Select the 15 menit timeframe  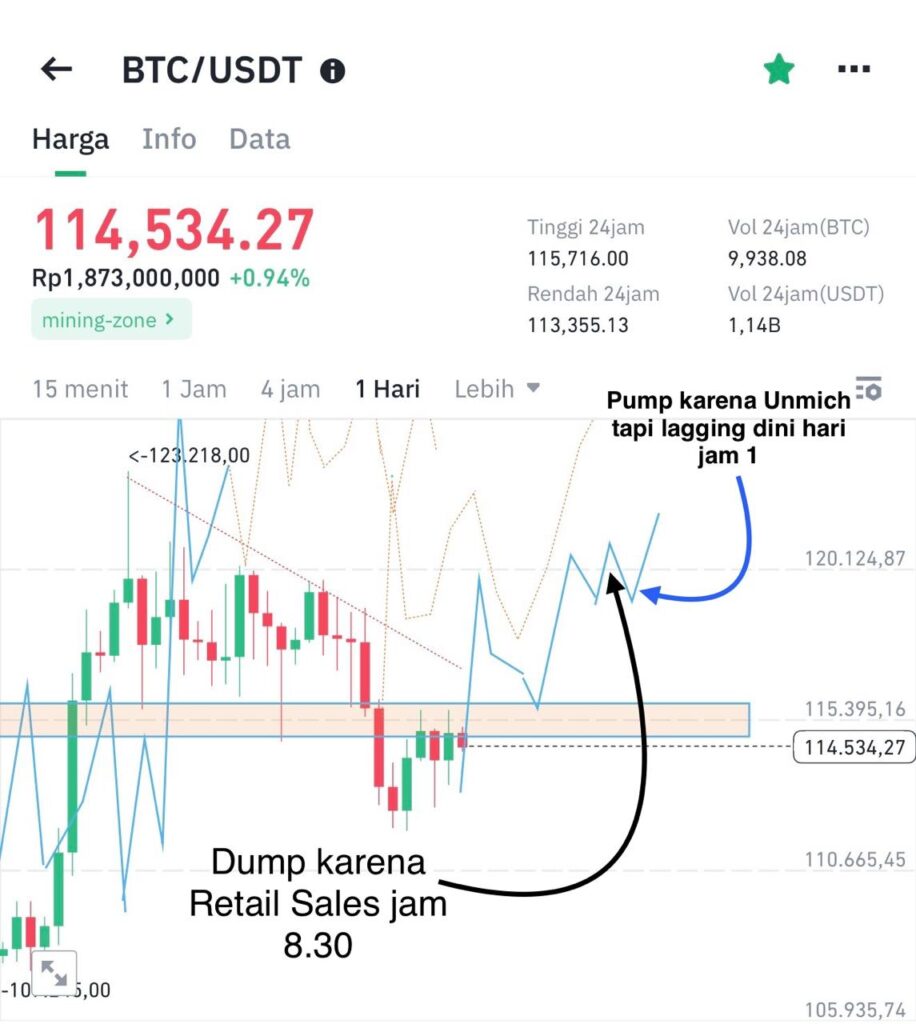pyautogui.click(x=79, y=388)
